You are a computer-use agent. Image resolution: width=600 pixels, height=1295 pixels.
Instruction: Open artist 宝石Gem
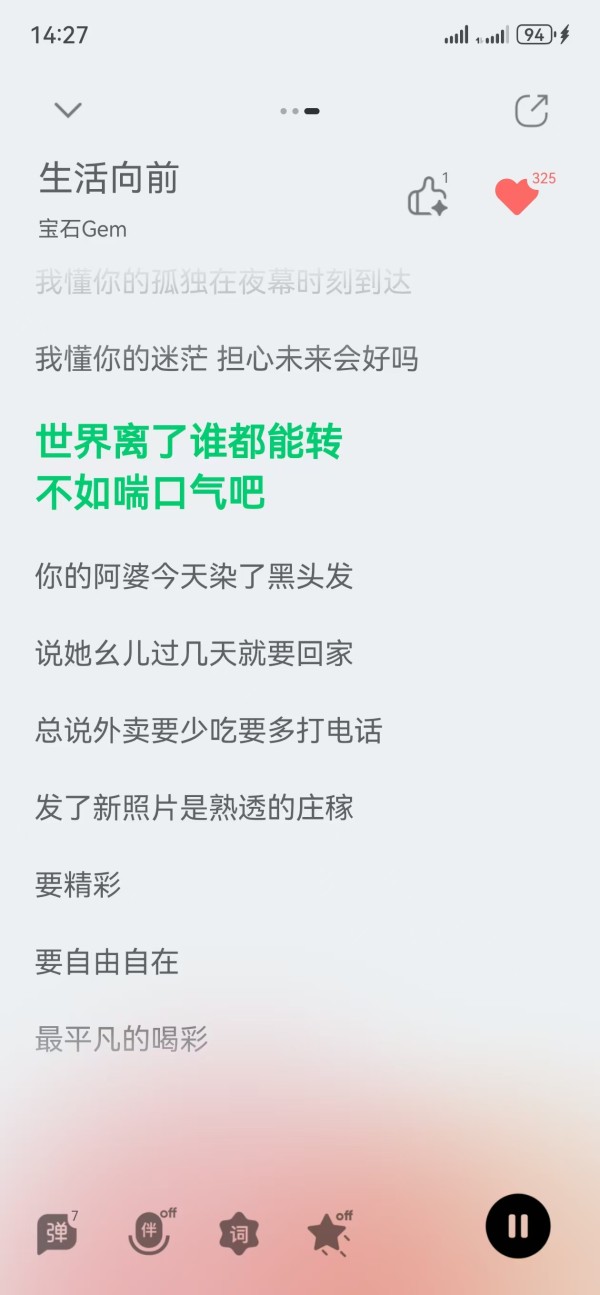pos(83,229)
